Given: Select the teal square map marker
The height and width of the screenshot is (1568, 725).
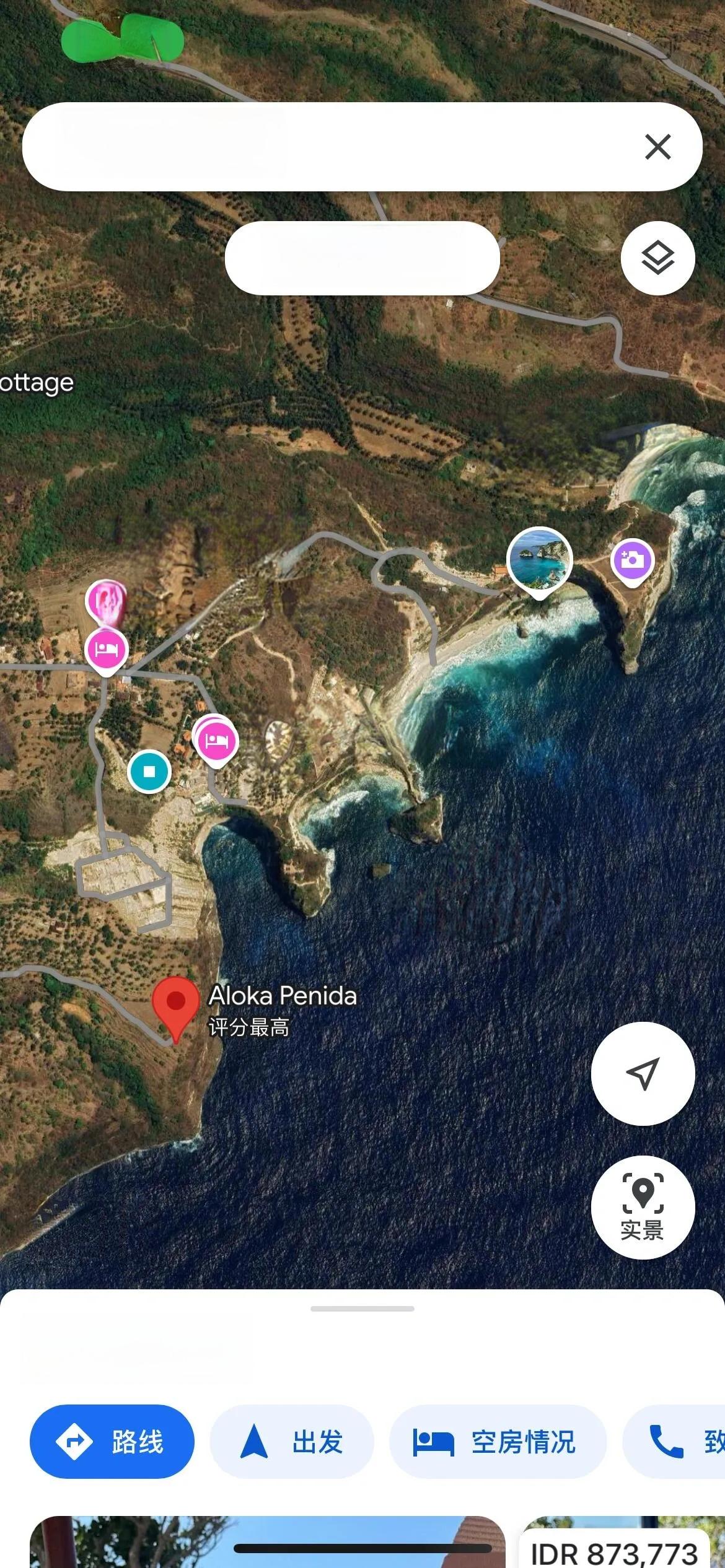Looking at the screenshot, I should click(149, 772).
